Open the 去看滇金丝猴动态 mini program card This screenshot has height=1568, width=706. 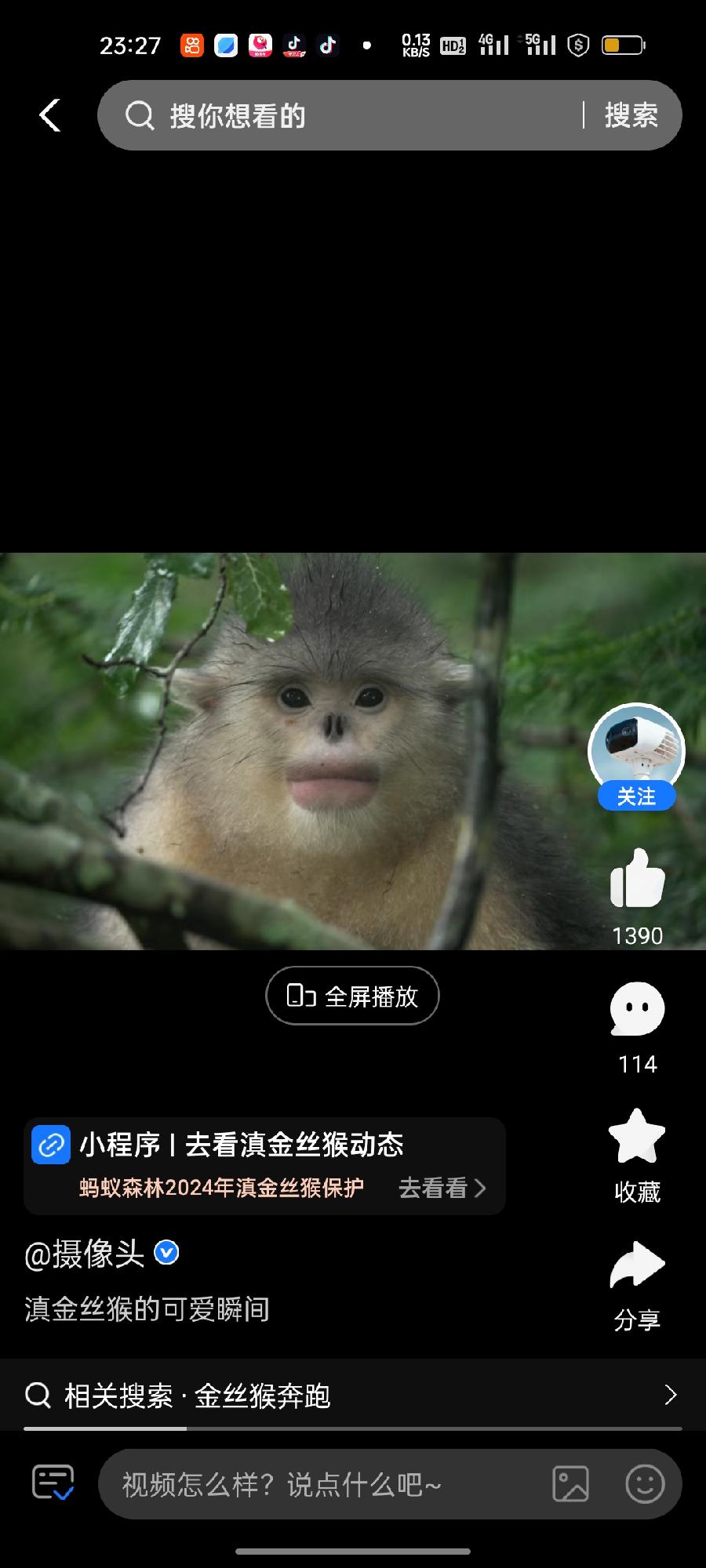point(264,1165)
